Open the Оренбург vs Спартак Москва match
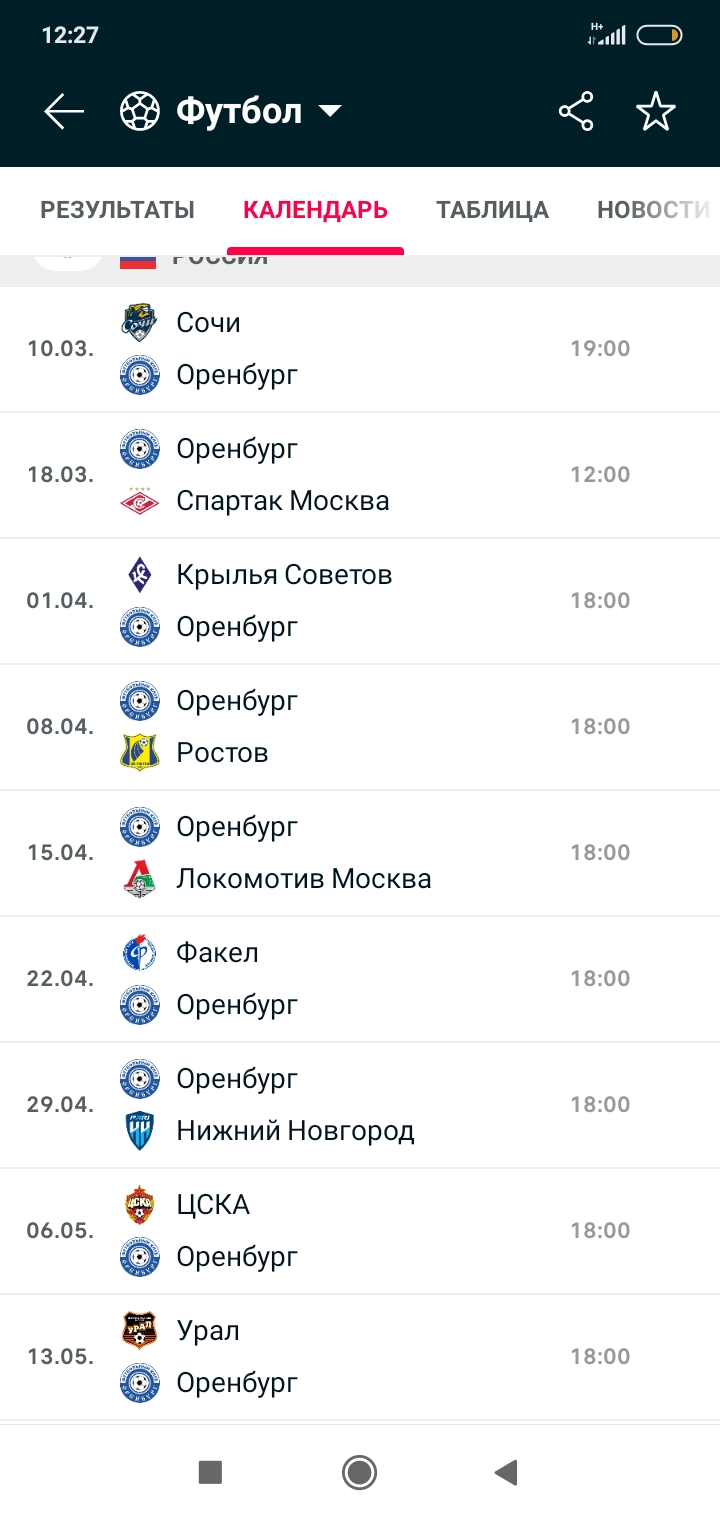Image resolution: width=720 pixels, height=1520 pixels. click(x=360, y=475)
